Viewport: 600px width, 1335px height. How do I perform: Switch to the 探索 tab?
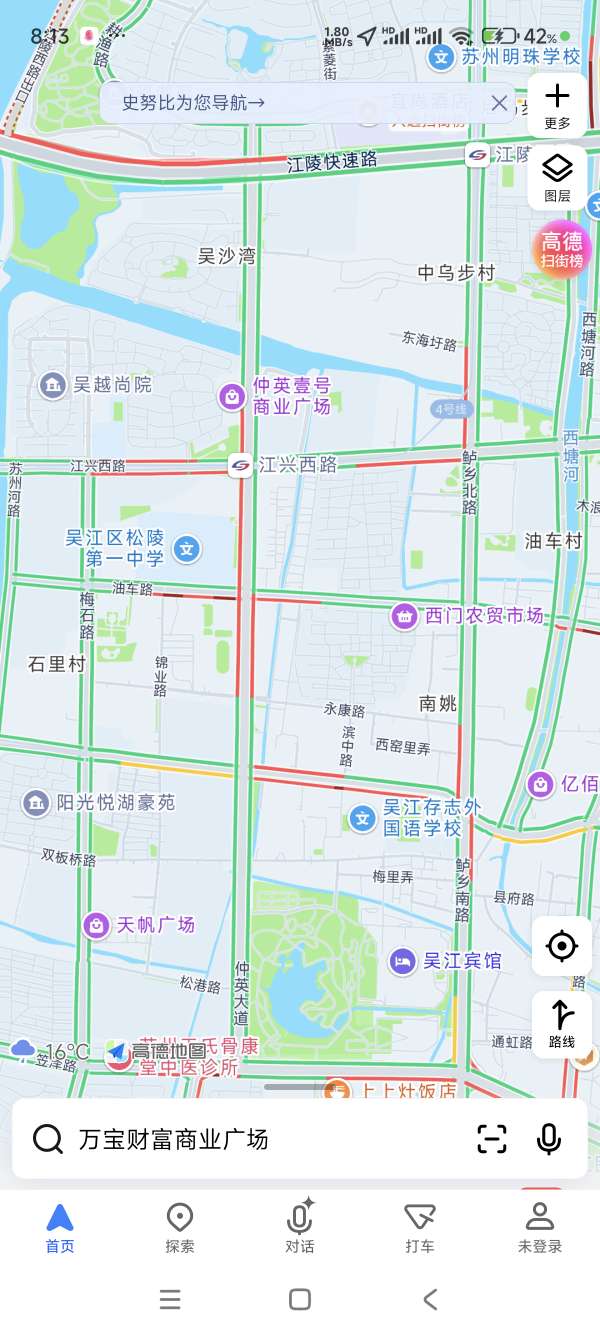point(180,1228)
